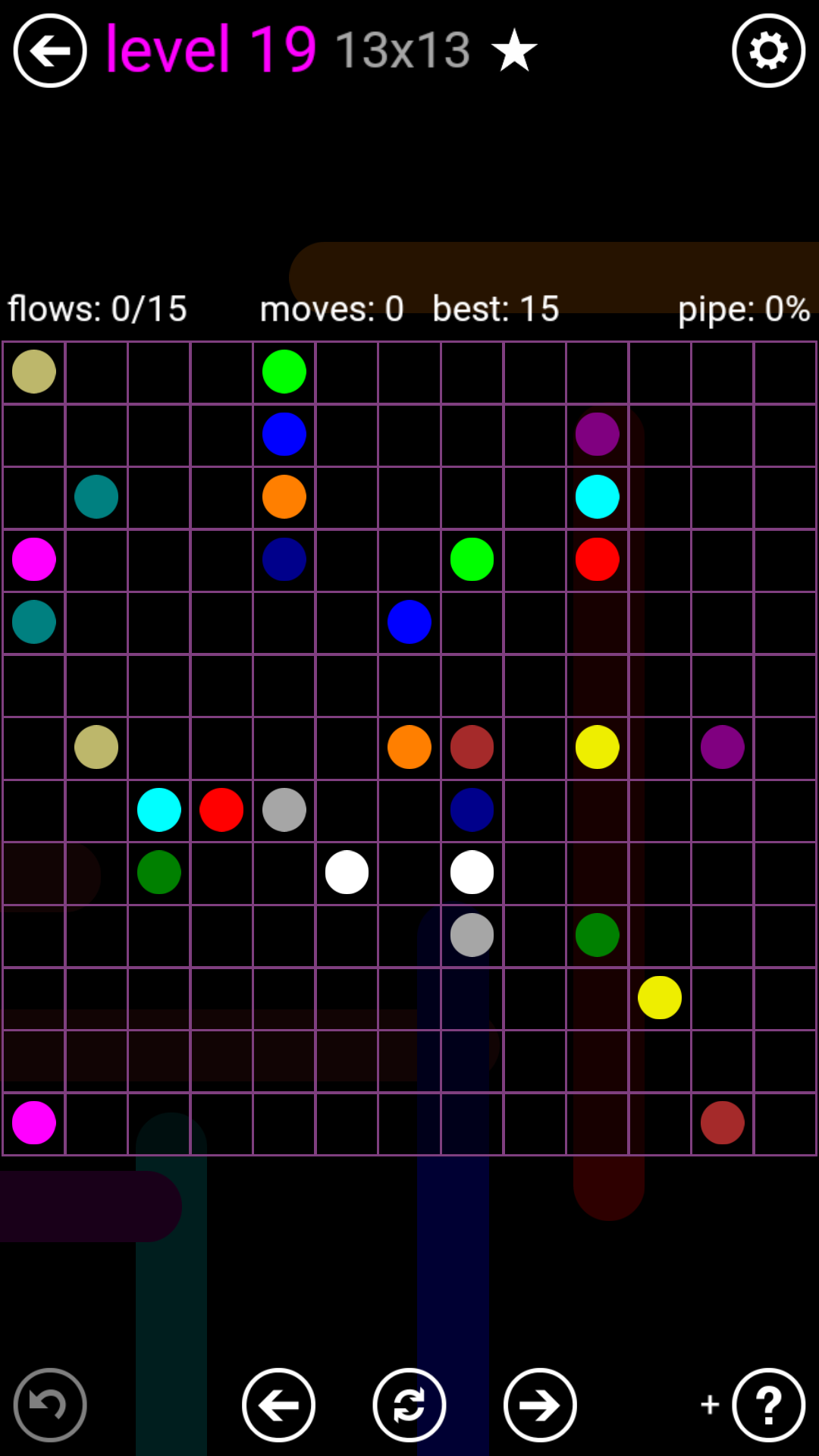Image resolution: width=819 pixels, height=1456 pixels.
Task: Go back using the top-left arrow
Action: (50, 51)
